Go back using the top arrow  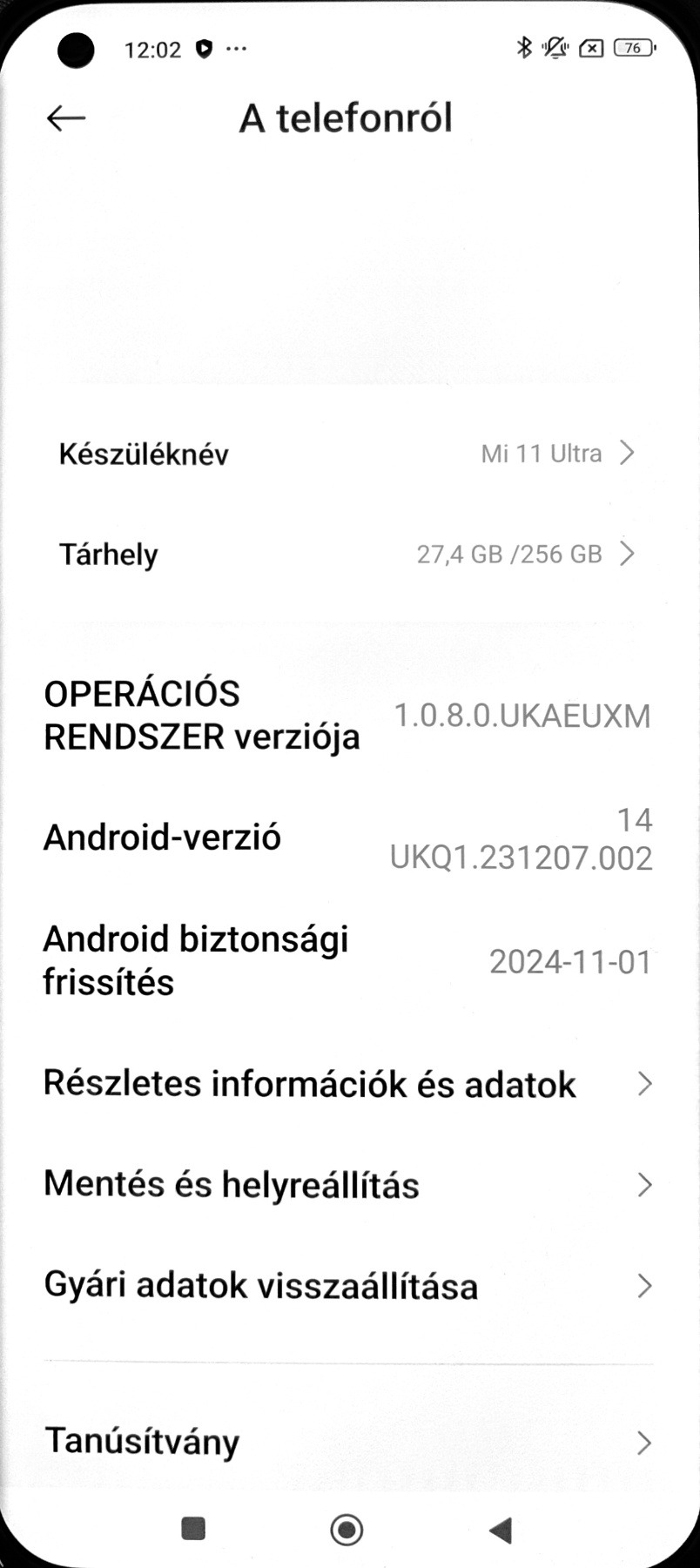click(66, 118)
